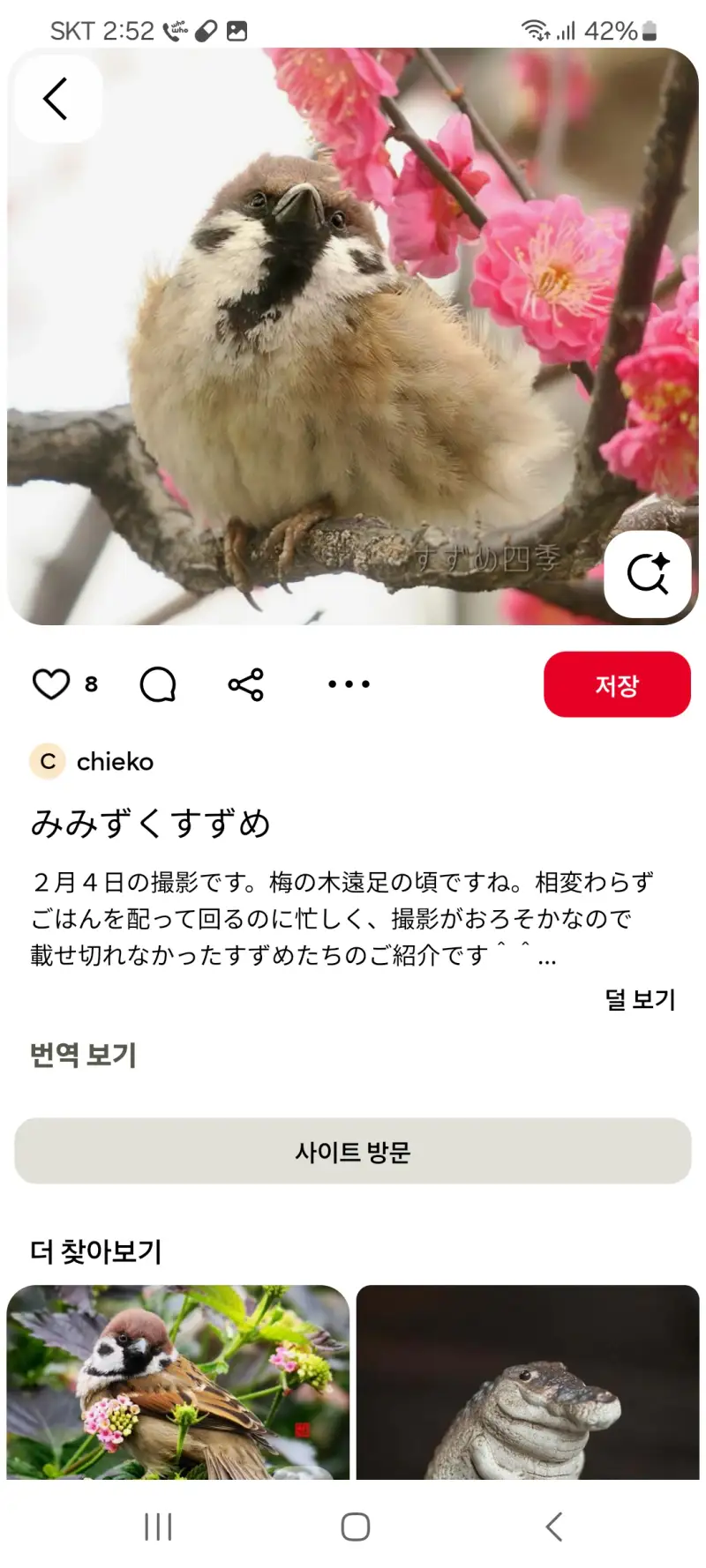Tap 번역 보기 to view translation
Screen dimensions: 706x1568
coord(84,1055)
